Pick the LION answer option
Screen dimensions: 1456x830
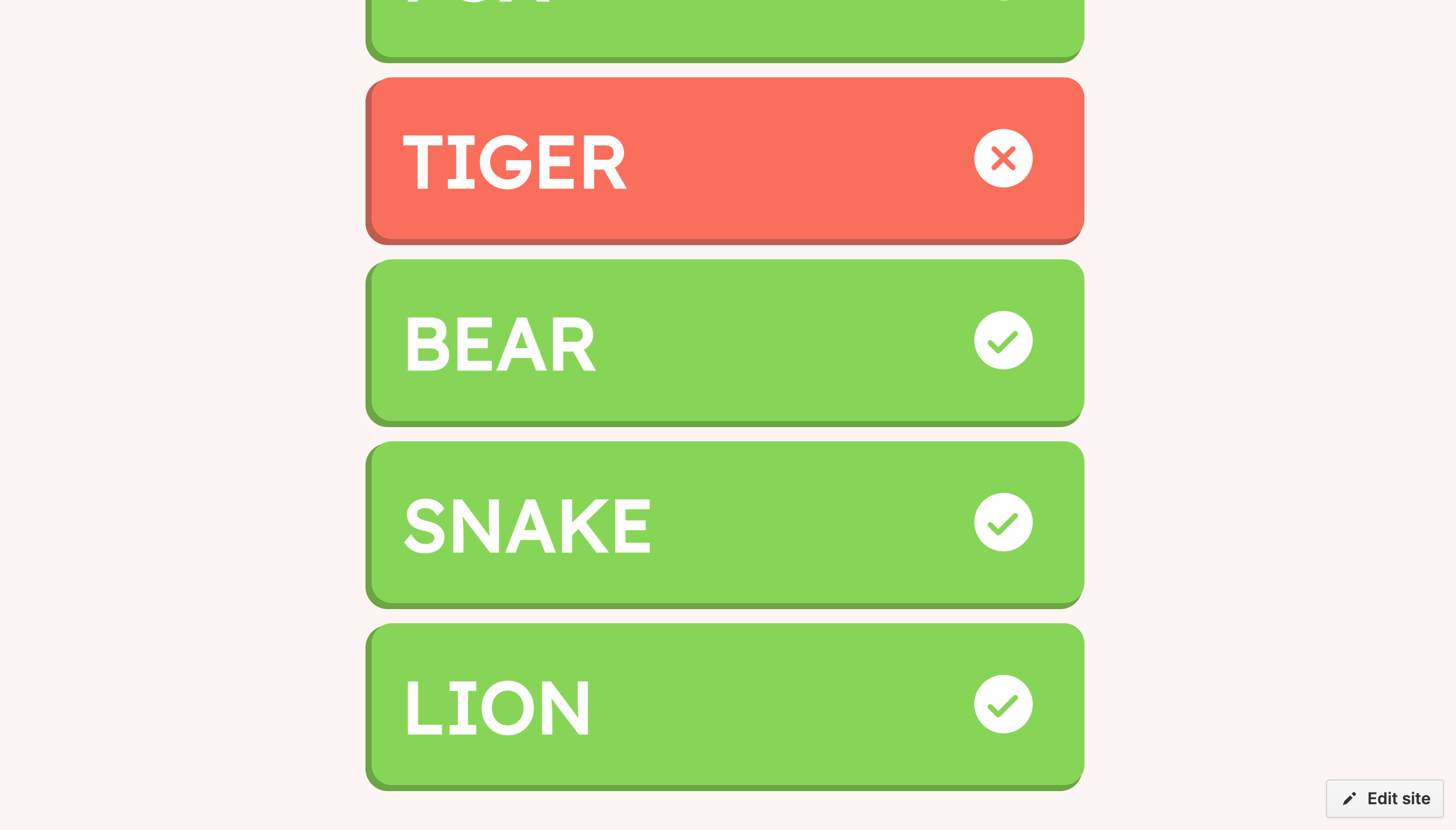[x=724, y=705]
